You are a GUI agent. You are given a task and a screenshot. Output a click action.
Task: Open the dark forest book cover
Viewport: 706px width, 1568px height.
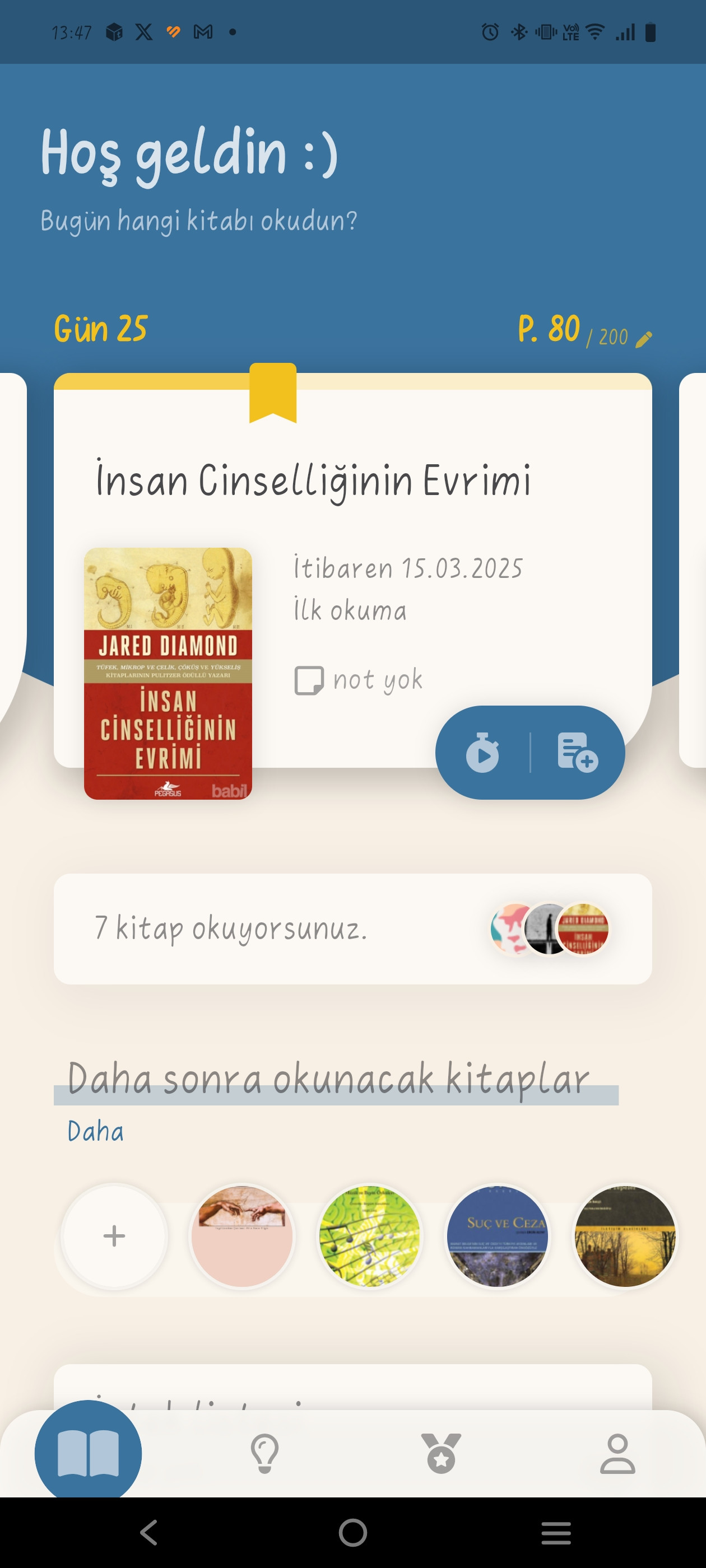625,1236
